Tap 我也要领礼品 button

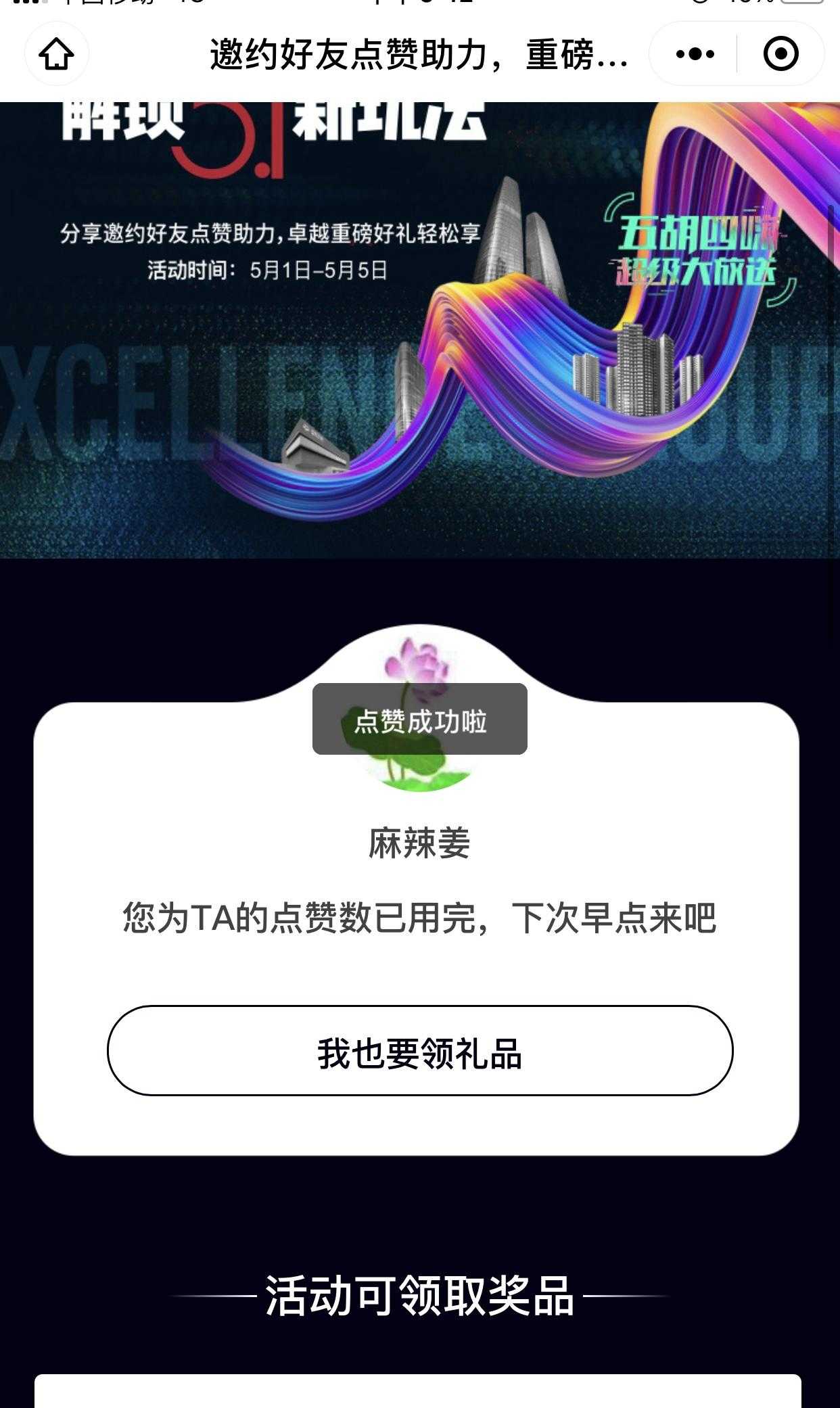[419, 1050]
